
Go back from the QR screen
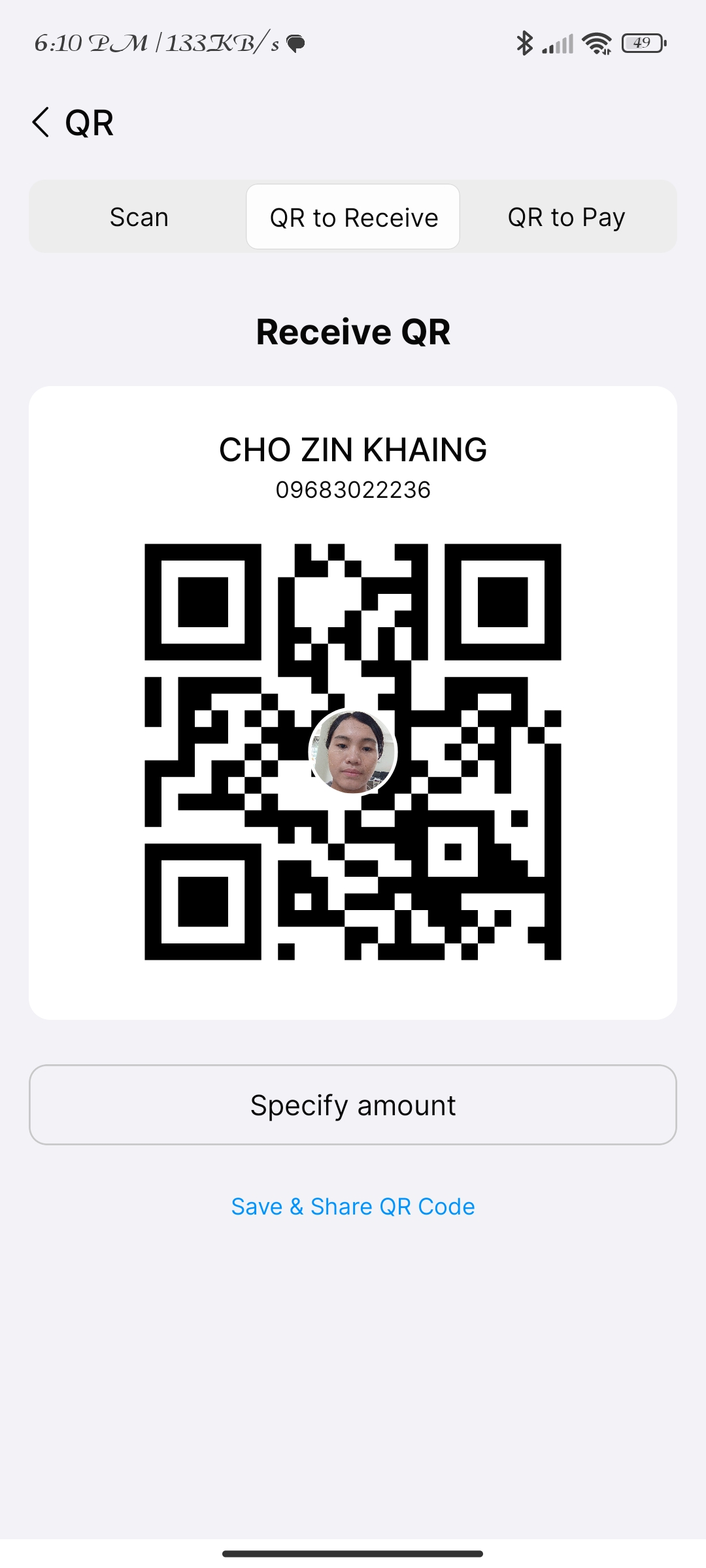[41, 122]
